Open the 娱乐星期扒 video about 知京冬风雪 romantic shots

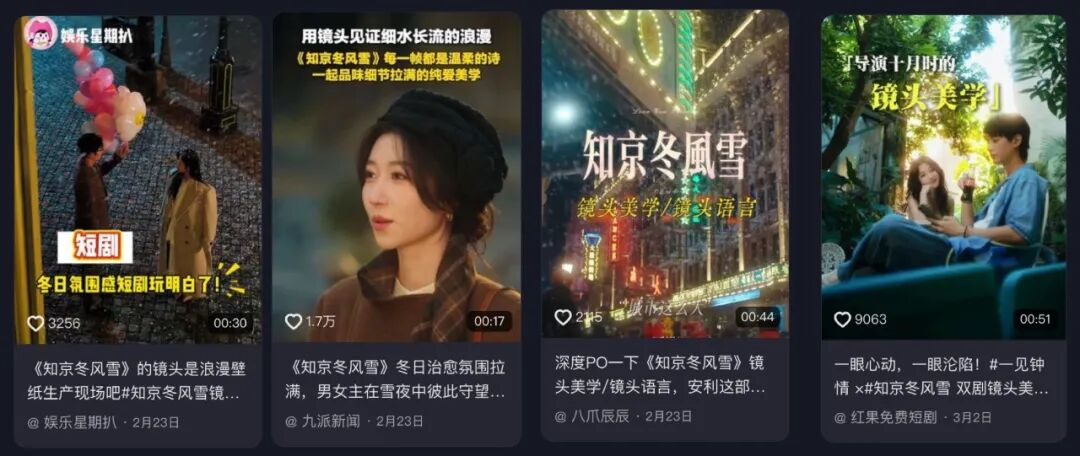pyautogui.click(x=138, y=180)
